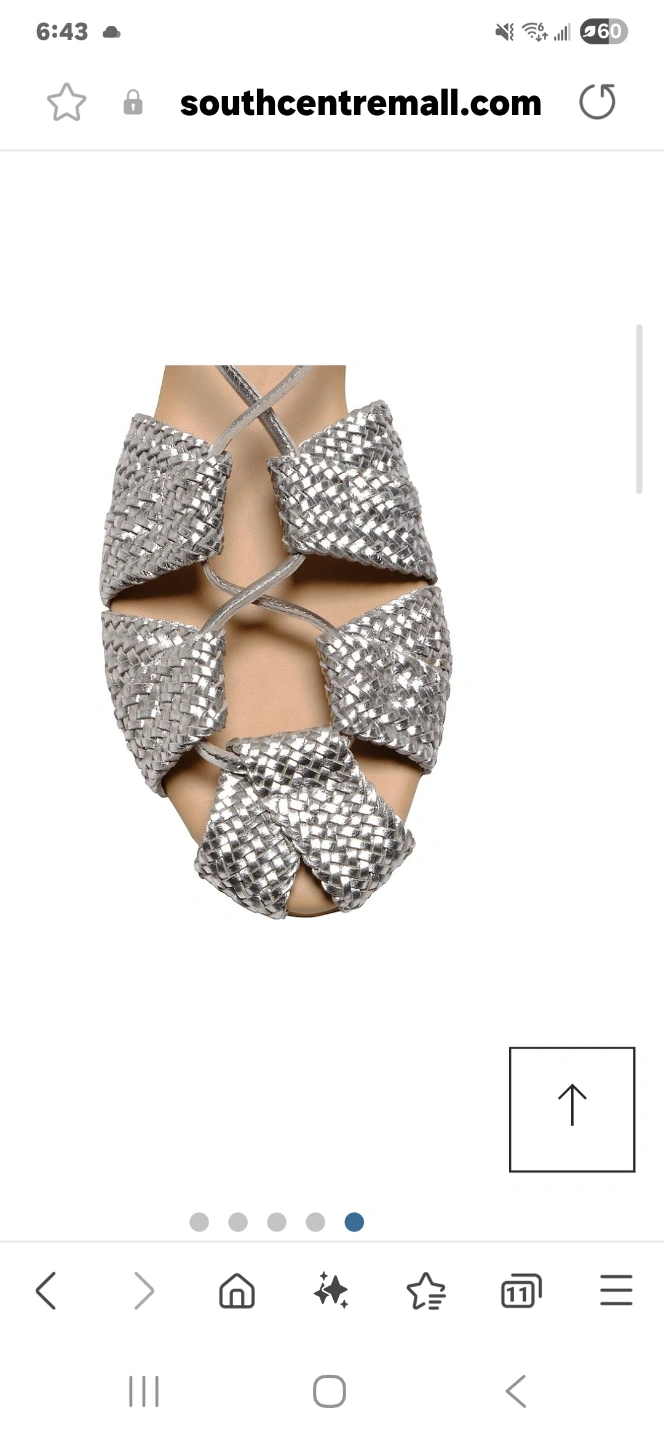This screenshot has width=664, height=1440.
Task: Go back to the previous browser page
Action: pos(46,1291)
